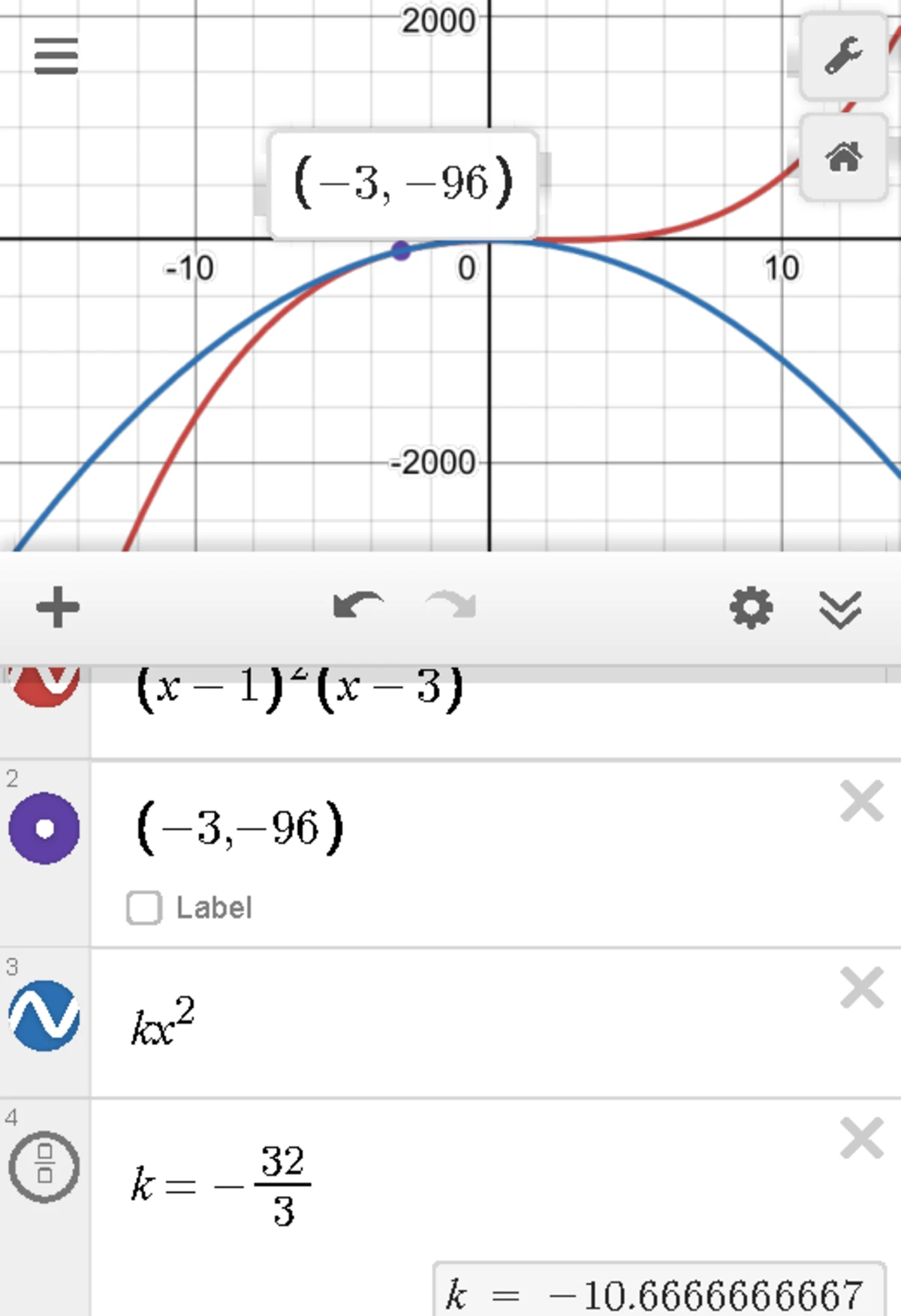This screenshot has height=1316, width=901.
Task: Open the hamburger menu
Action: (x=56, y=56)
